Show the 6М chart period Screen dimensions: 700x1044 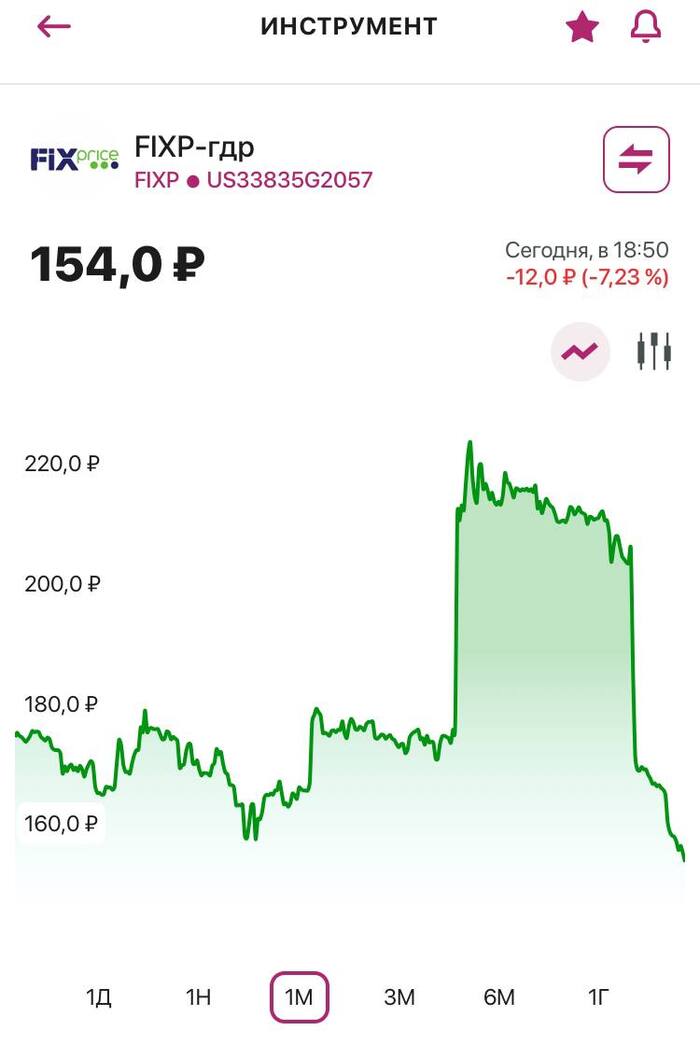point(499,997)
